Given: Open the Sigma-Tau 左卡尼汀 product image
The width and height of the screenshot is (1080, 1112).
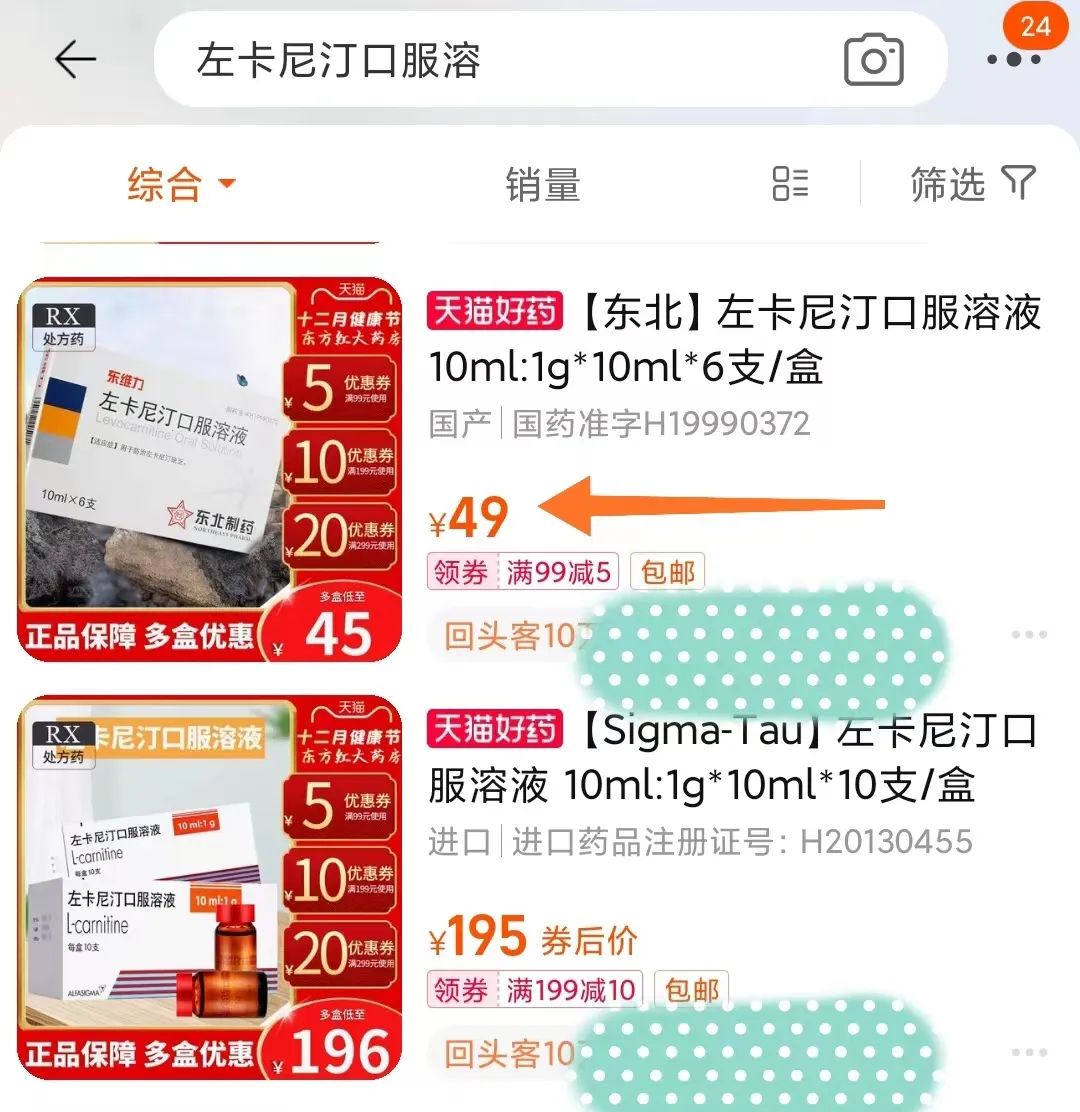Looking at the screenshot, I should [x=209, y=887].
